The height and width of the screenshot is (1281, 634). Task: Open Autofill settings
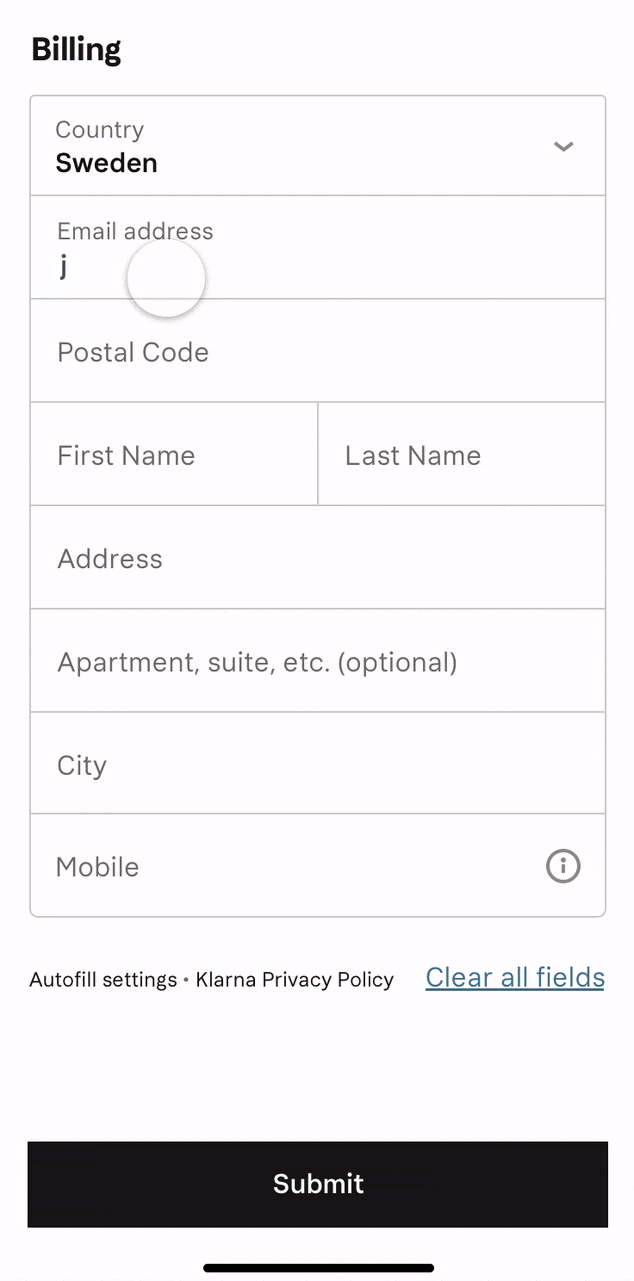tap(103, 980)
